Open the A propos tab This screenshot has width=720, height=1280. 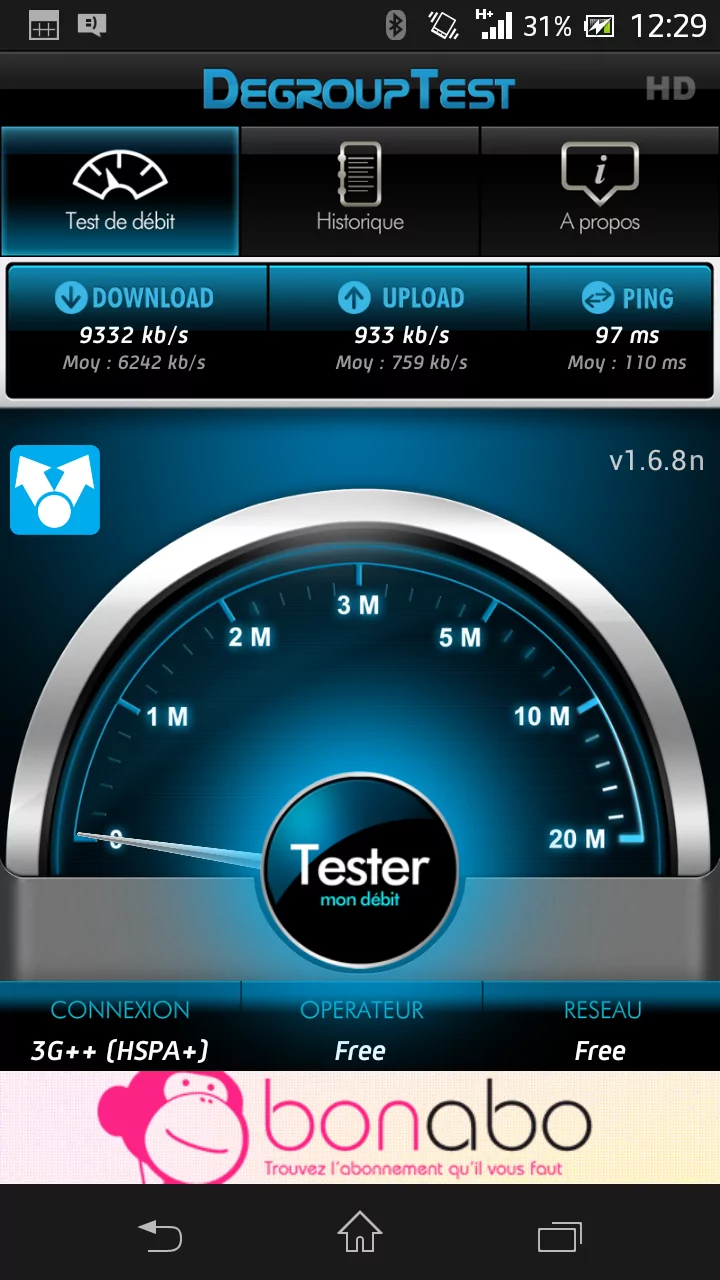click(600, 190)
